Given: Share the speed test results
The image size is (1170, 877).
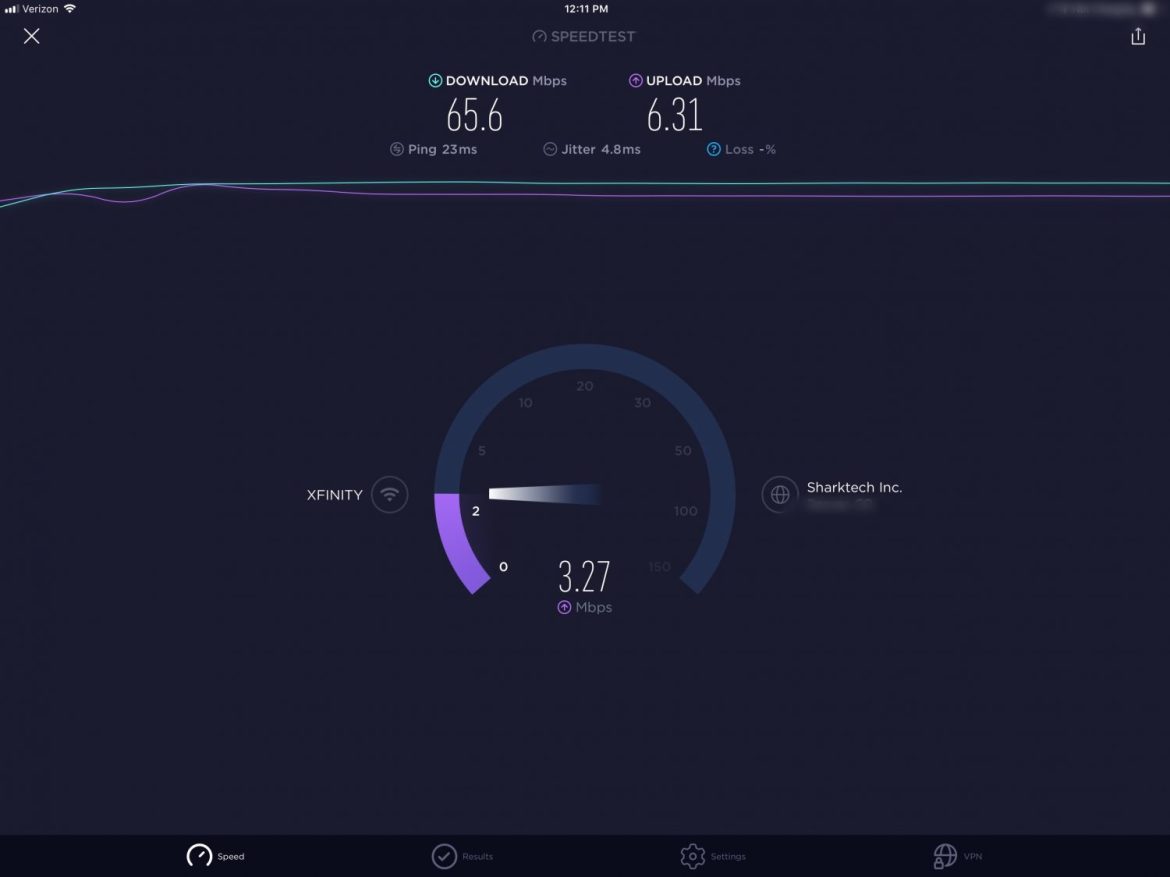Looking at the screenshot, I should (x=1138, y=36).
